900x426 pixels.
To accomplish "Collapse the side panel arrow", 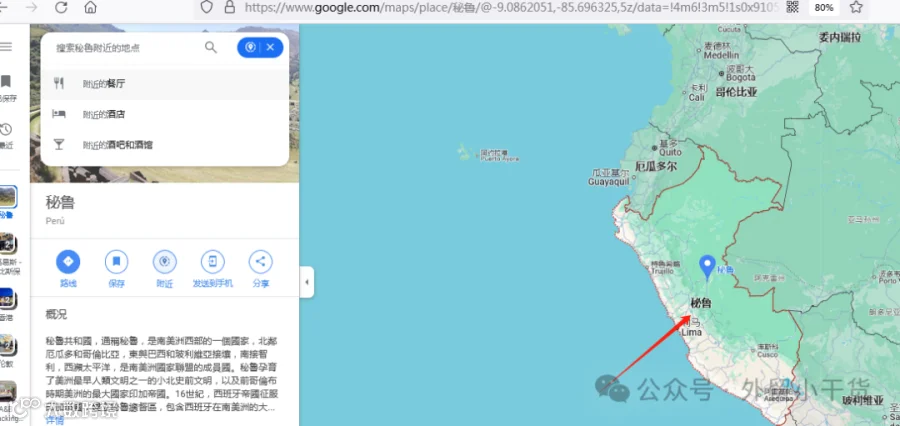I will [307, 282].
